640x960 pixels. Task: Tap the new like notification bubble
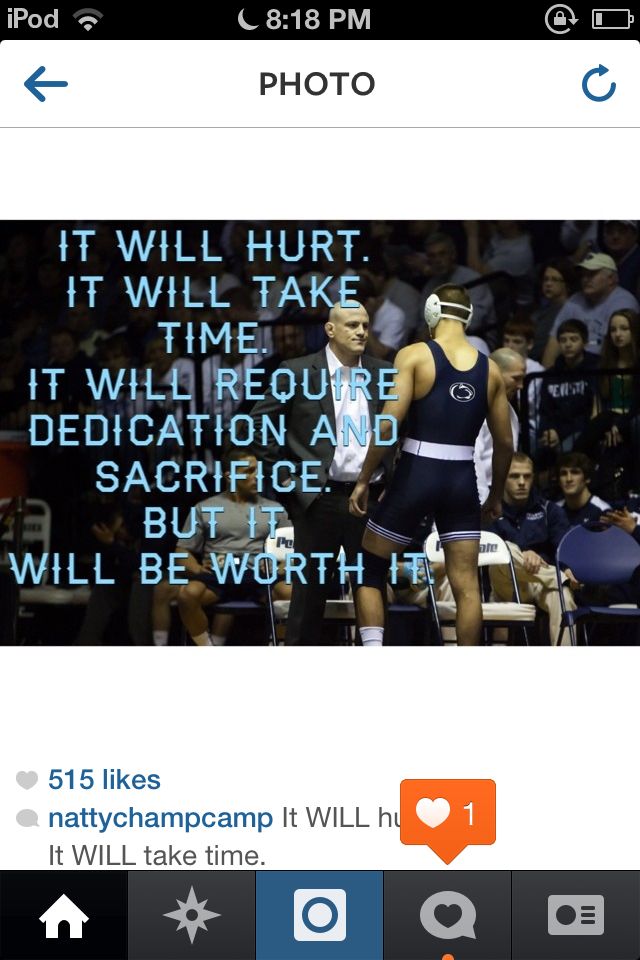pos(447,815)
